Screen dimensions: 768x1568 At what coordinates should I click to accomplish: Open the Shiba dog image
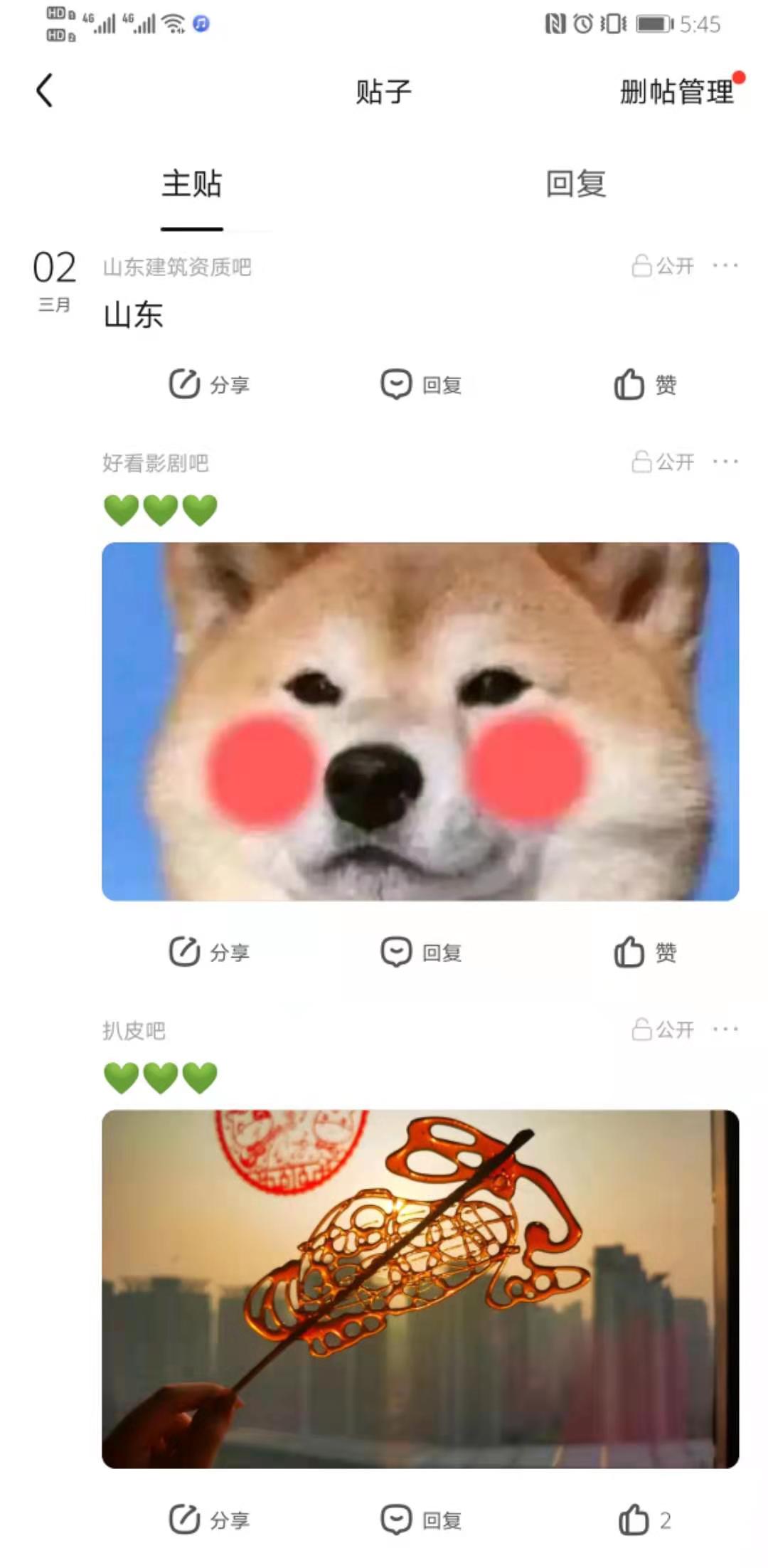coord(420,721)
